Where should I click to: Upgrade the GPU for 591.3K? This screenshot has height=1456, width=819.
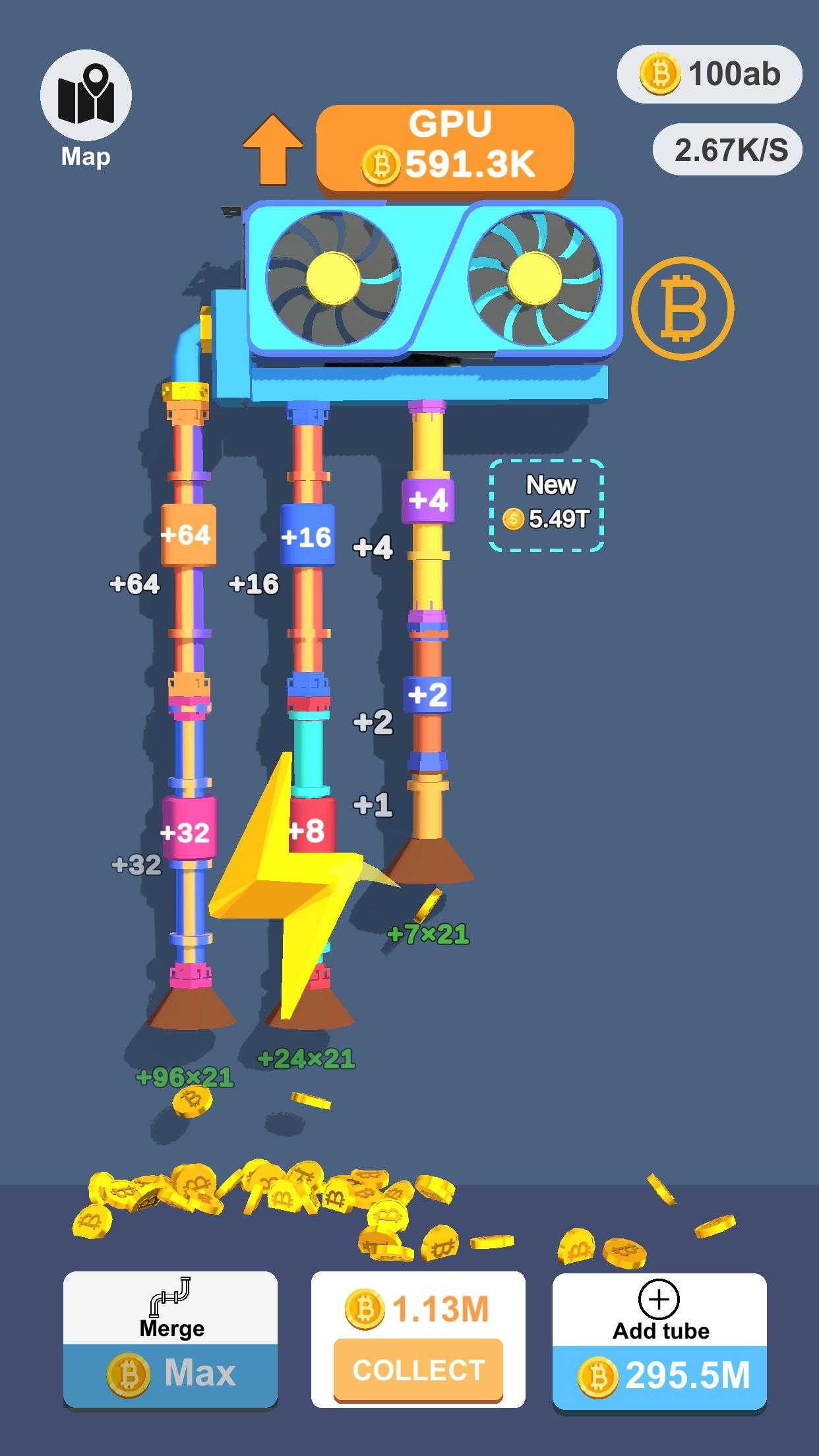(445, 148)
